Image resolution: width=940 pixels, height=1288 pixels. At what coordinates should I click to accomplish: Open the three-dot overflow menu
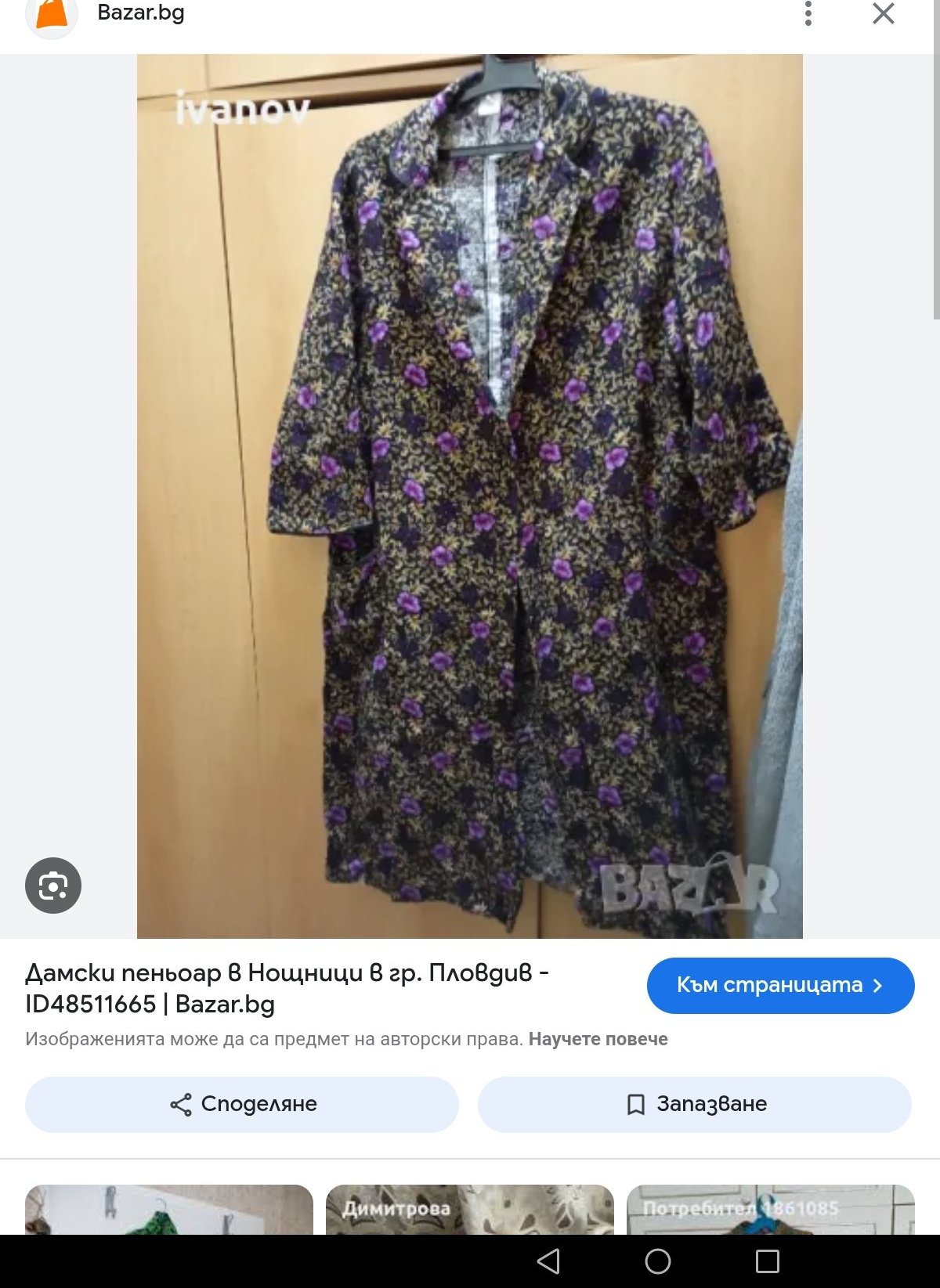(808, 13)
